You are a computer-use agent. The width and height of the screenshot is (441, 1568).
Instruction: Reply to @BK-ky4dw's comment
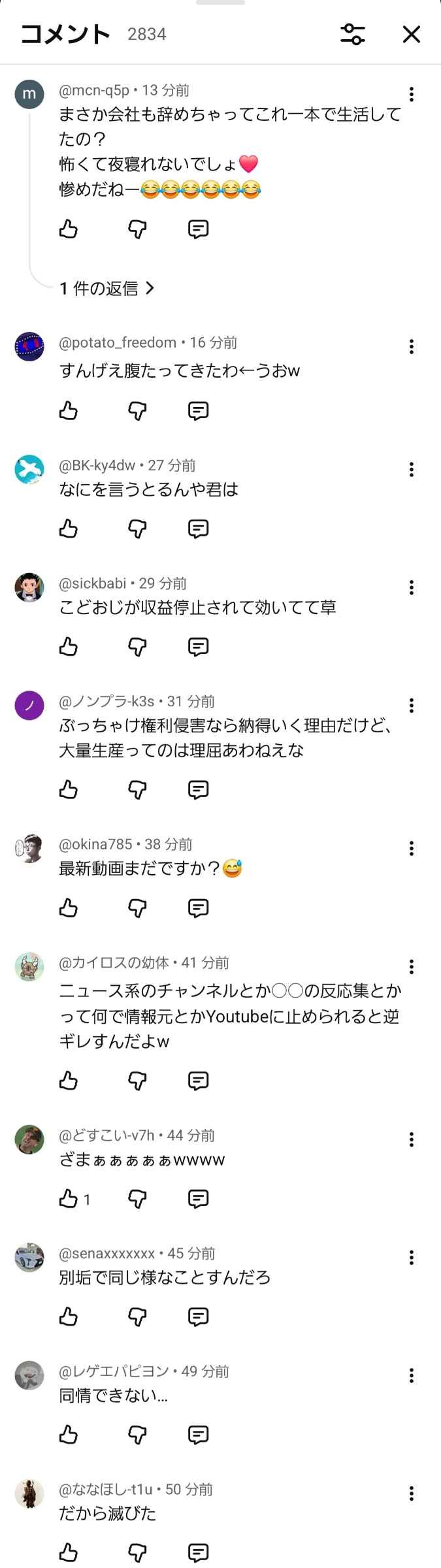[198, 529]
